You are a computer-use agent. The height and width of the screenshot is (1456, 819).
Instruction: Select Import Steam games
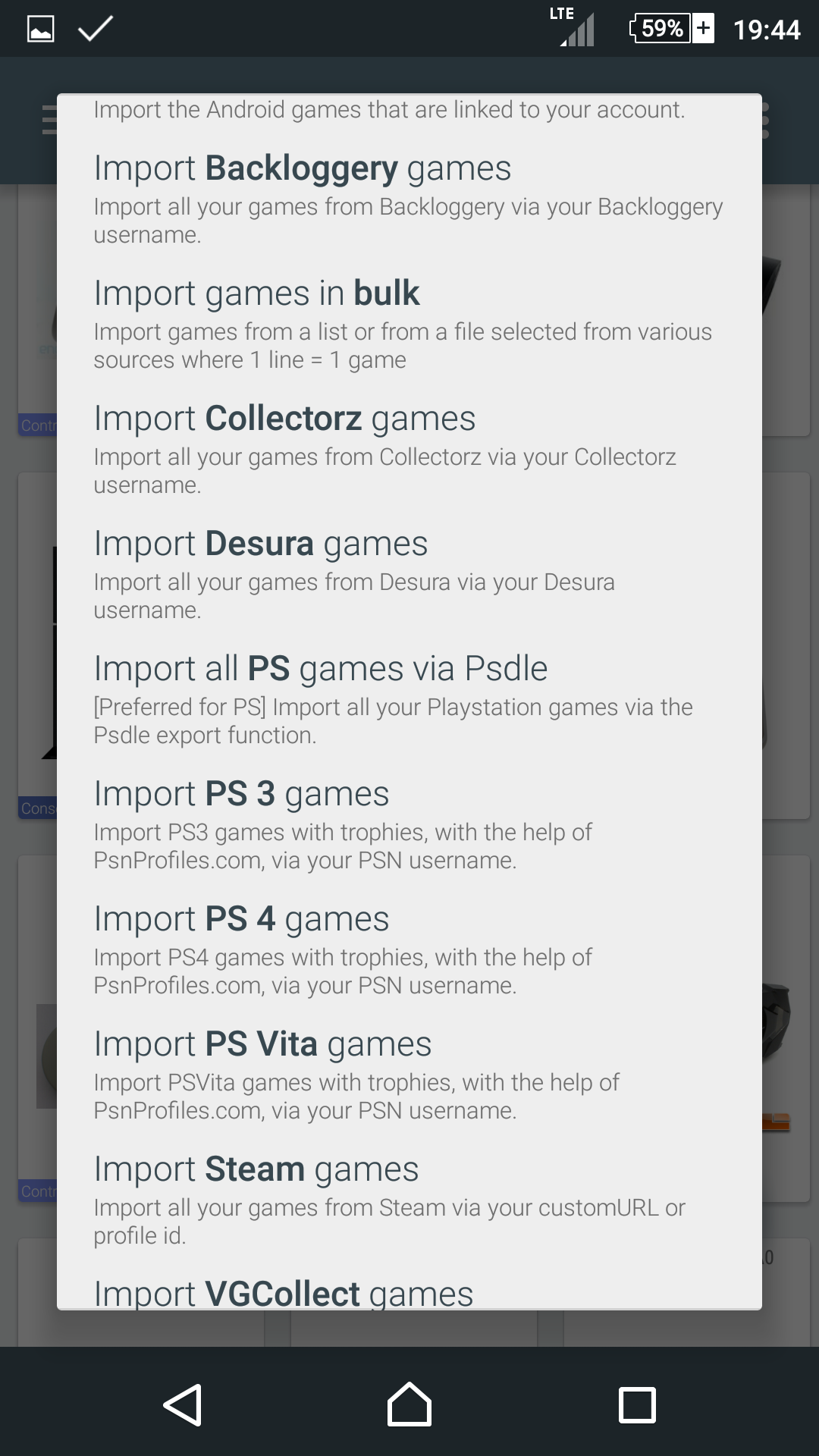(409, 1200)
